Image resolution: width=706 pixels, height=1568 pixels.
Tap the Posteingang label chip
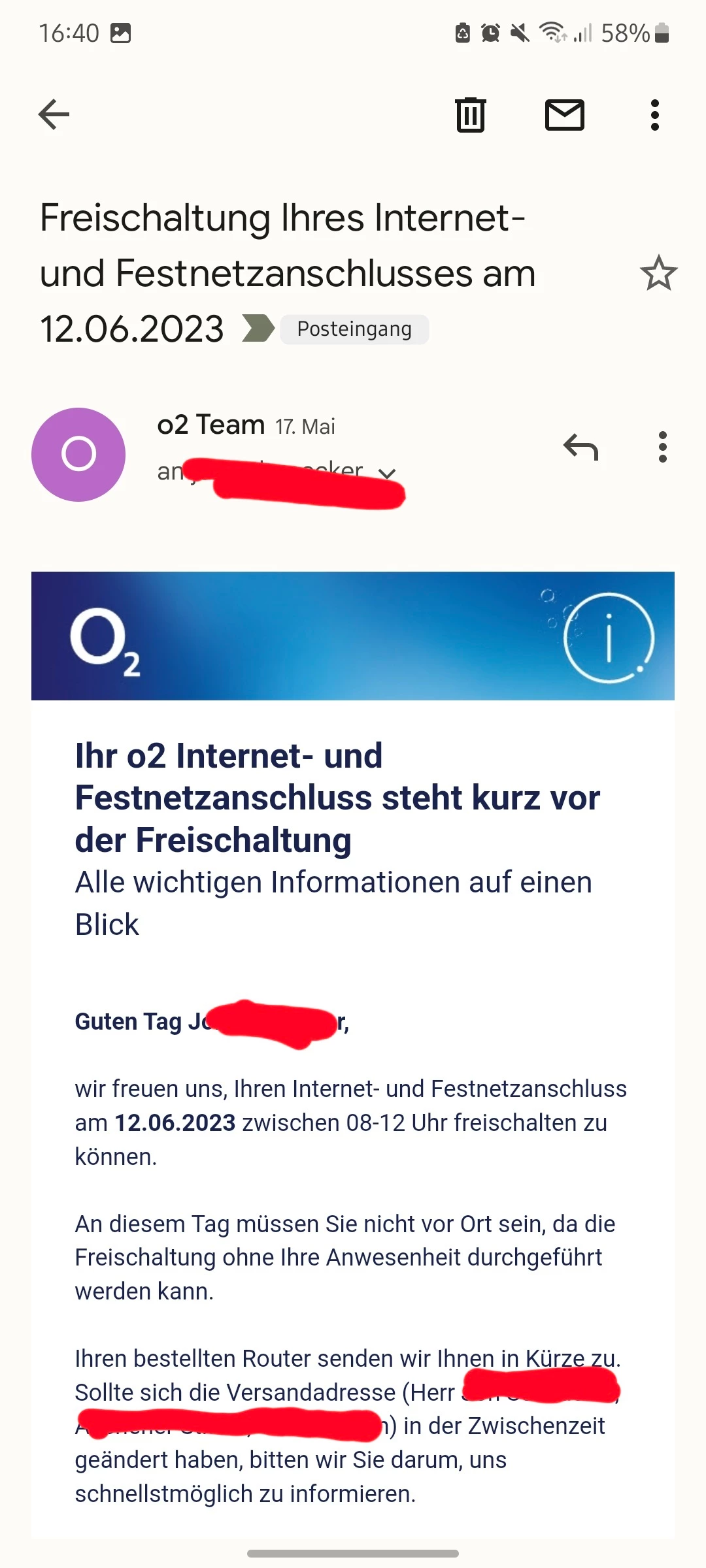[x=354, y=329]
